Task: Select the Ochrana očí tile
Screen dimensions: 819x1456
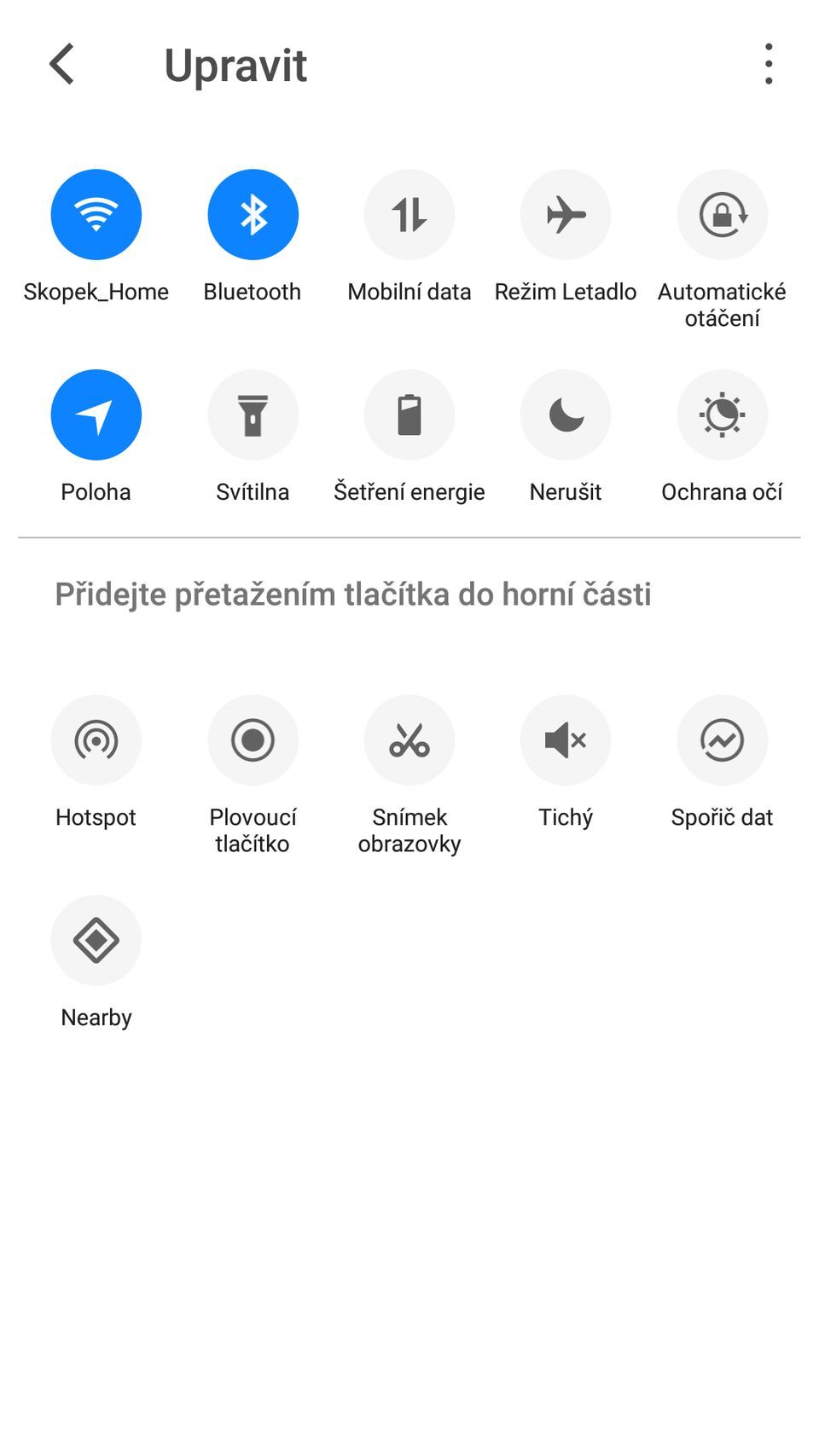Action: pyautogui.click(x=722, y=415)
